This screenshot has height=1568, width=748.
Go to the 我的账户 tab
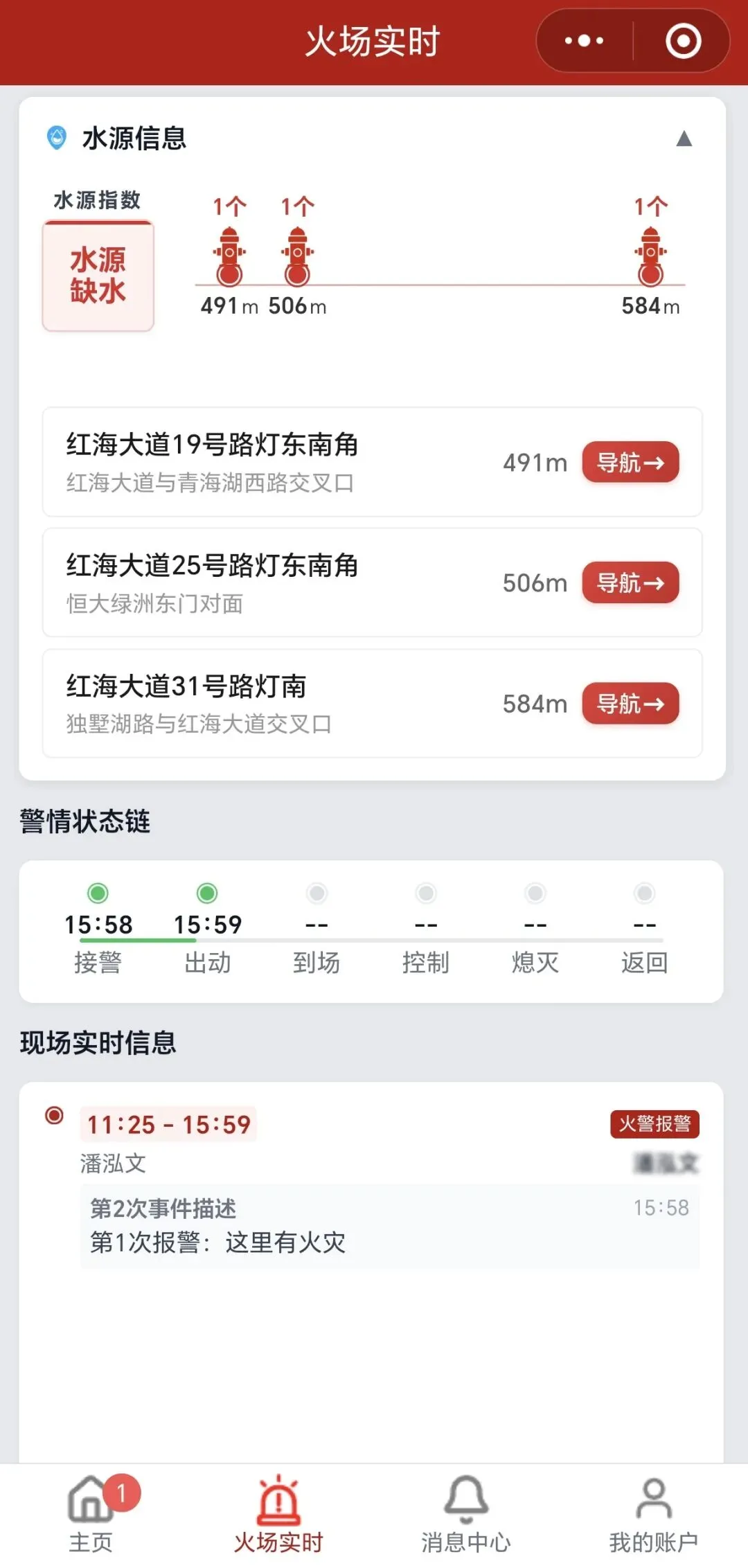pyautogui.click(x=653, y=1513)
